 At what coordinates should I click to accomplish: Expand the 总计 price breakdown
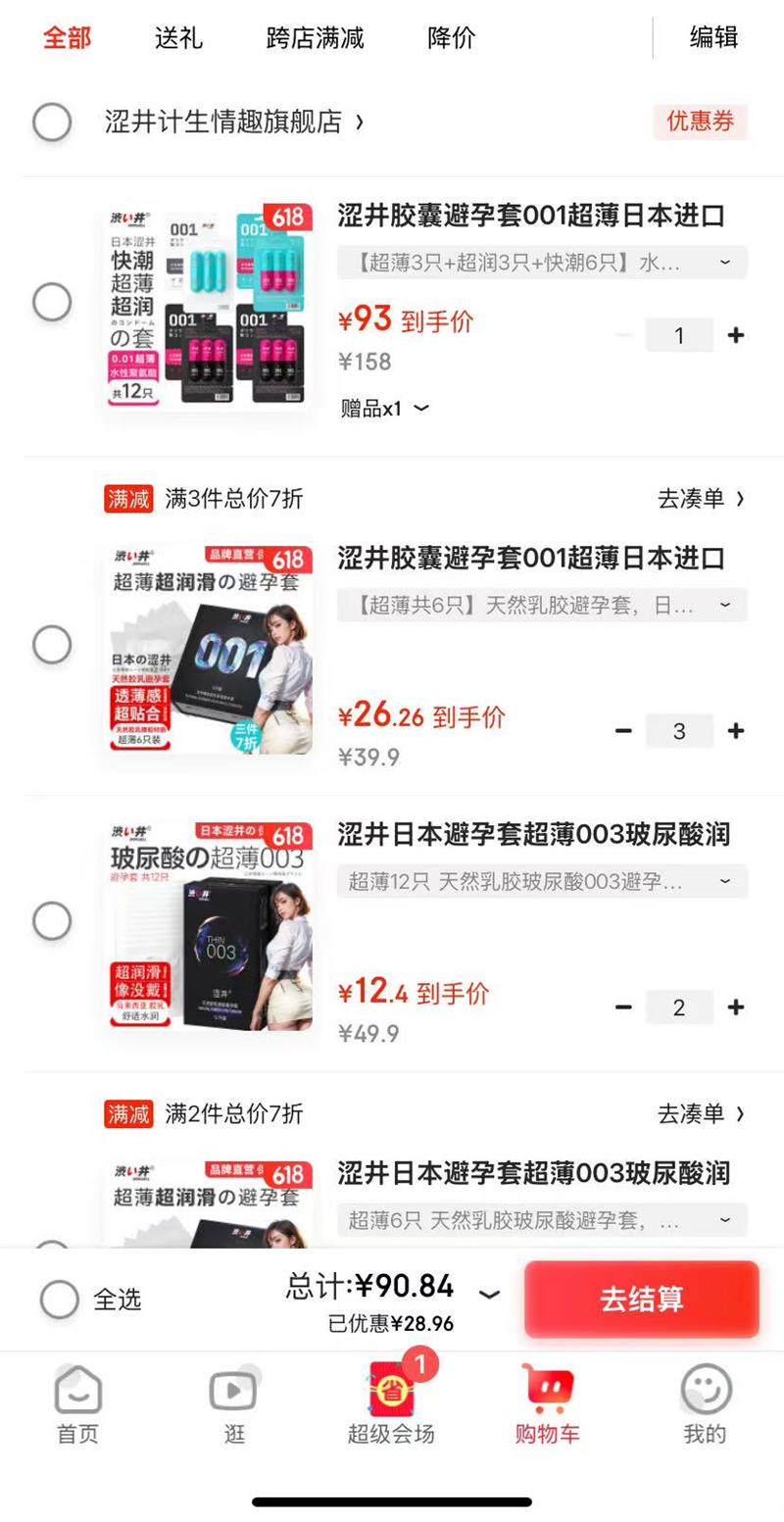click(x=489, y=1295)
